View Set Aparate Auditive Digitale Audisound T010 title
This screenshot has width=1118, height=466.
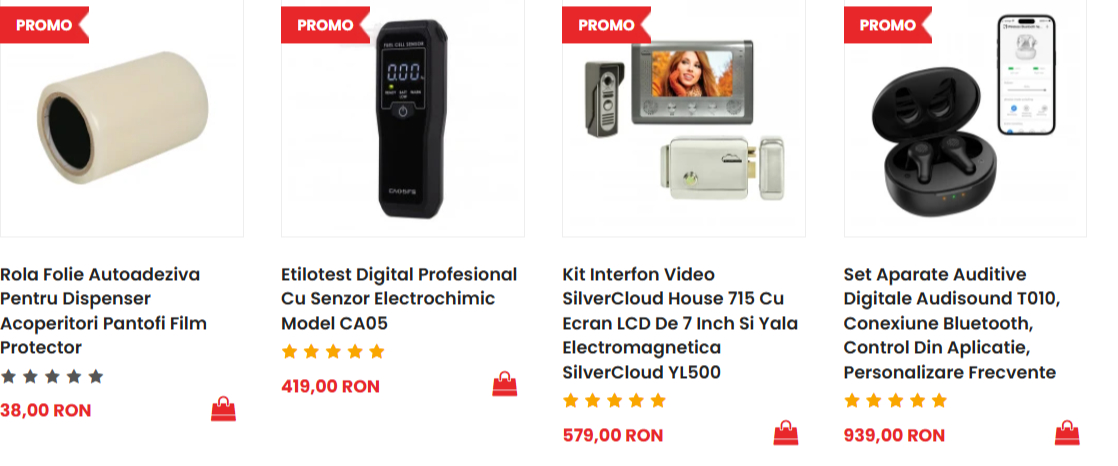pyautogui.click(x=951, y=323)
